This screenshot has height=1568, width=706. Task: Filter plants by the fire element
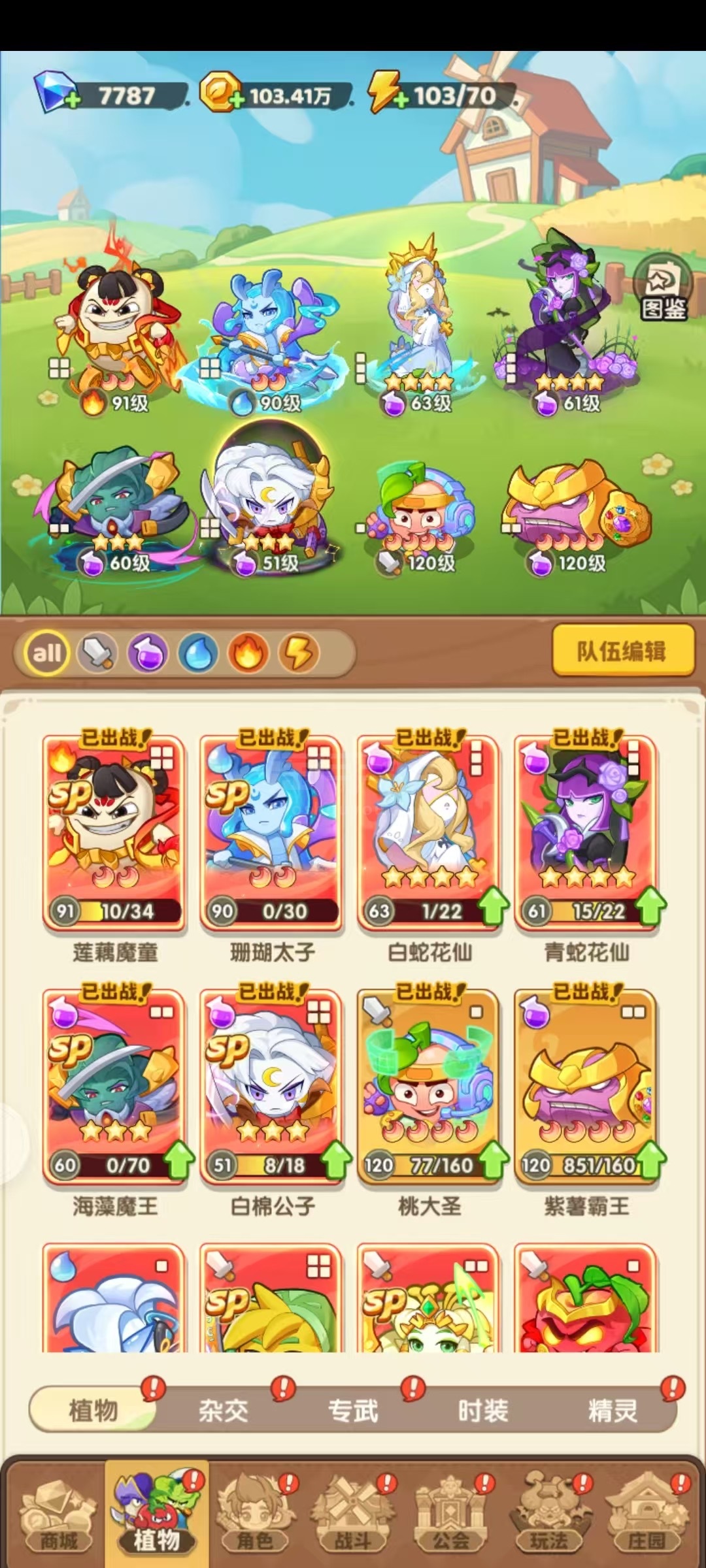click(x=248, y=652)
